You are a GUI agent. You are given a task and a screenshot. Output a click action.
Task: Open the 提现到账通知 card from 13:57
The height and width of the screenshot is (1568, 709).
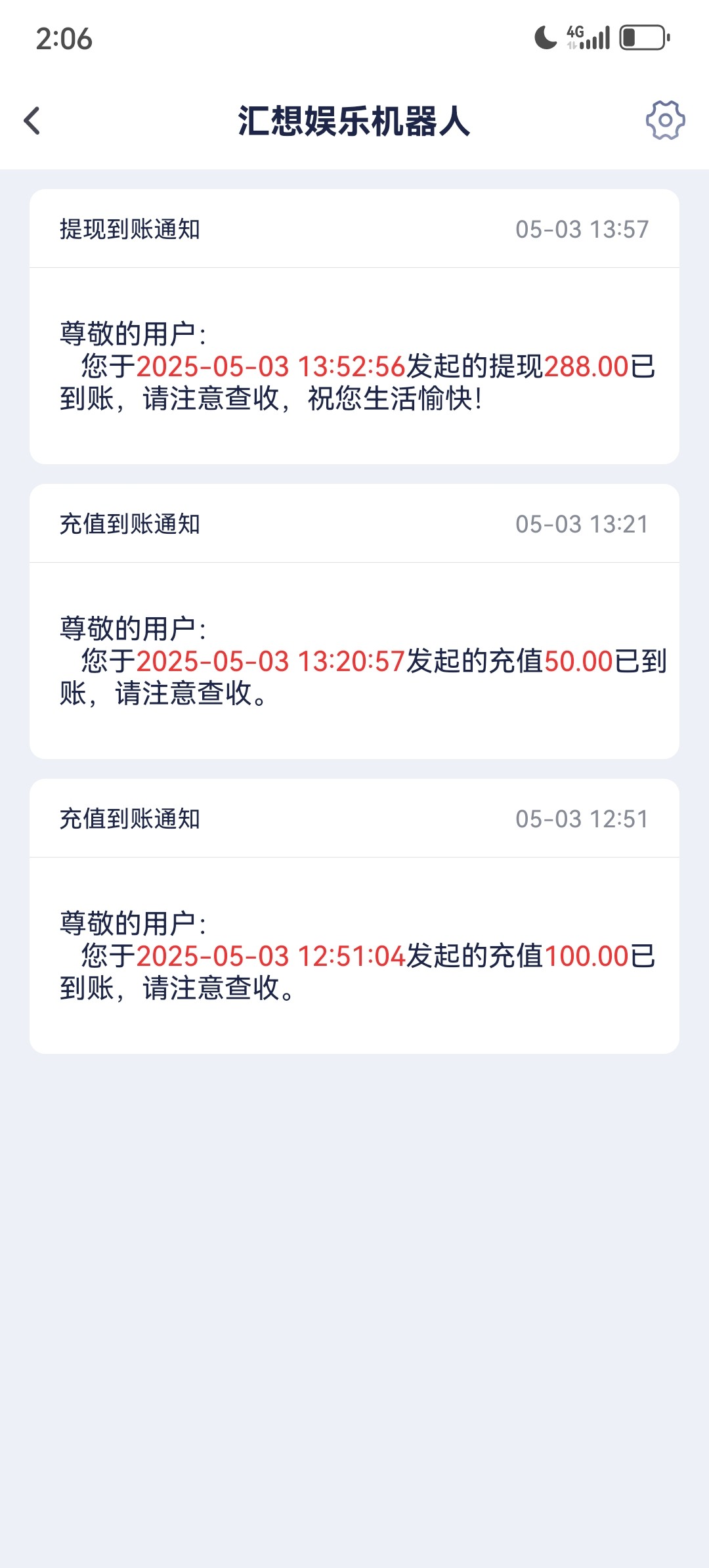click(354, 326)
